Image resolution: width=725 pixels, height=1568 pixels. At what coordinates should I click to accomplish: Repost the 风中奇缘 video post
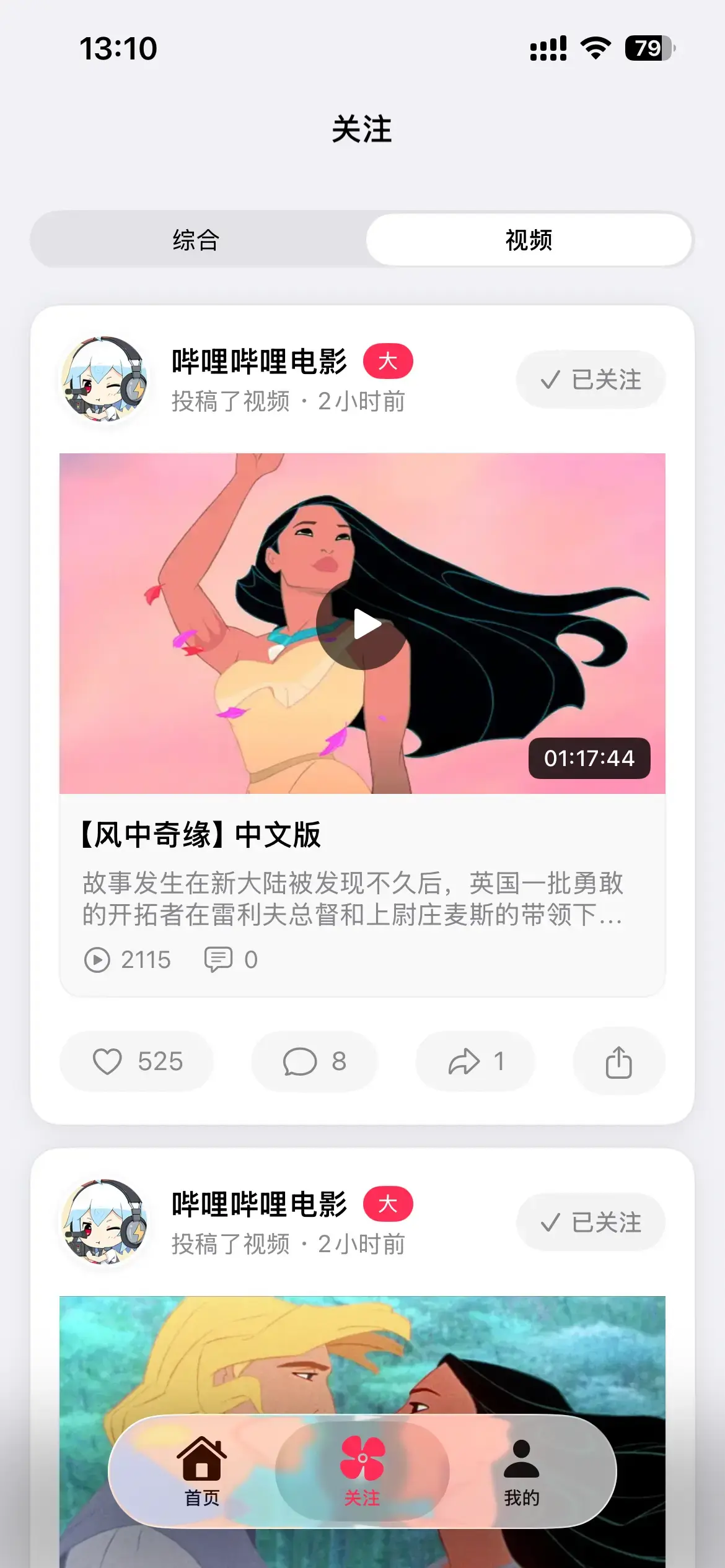click(x=475, y=1061)
